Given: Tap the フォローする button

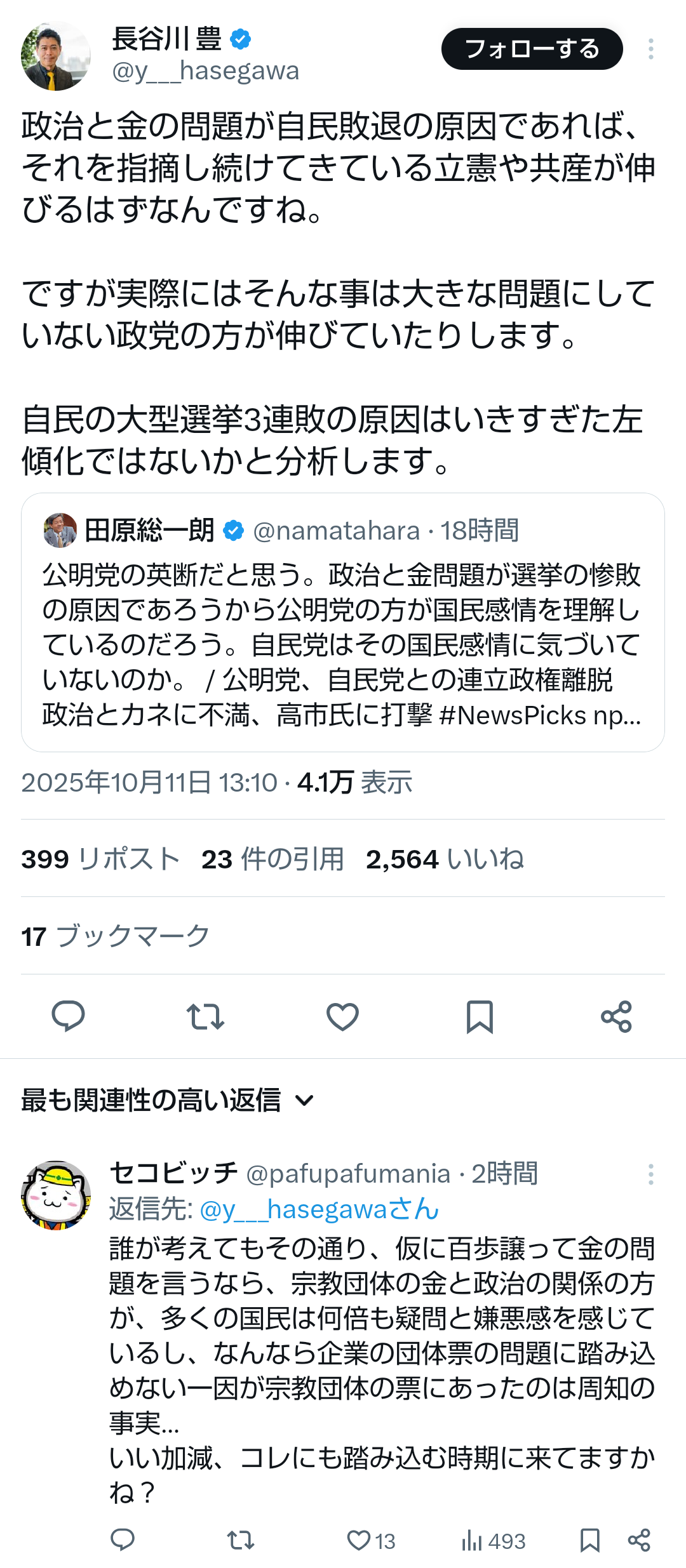Looking at the screenshot, I should tap(532, 49).
